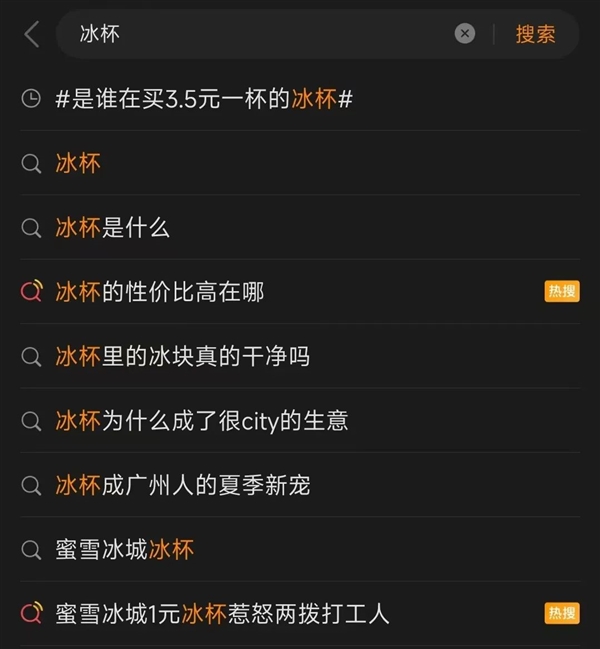Choose the suggestion 蜜雪冰城冰杯
Screen dimensions: 600x649
pos(125,549)
